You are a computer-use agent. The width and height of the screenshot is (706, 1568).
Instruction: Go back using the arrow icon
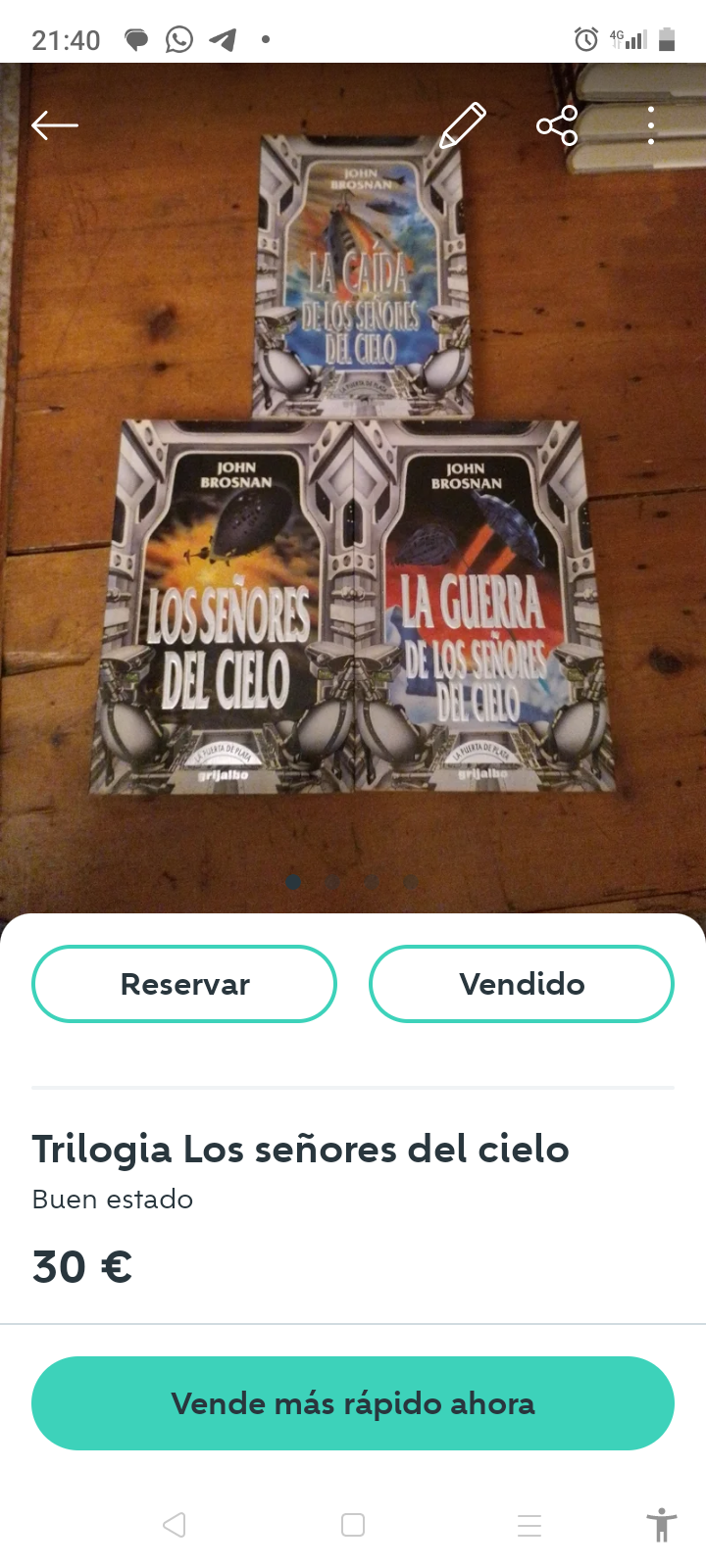55,125
